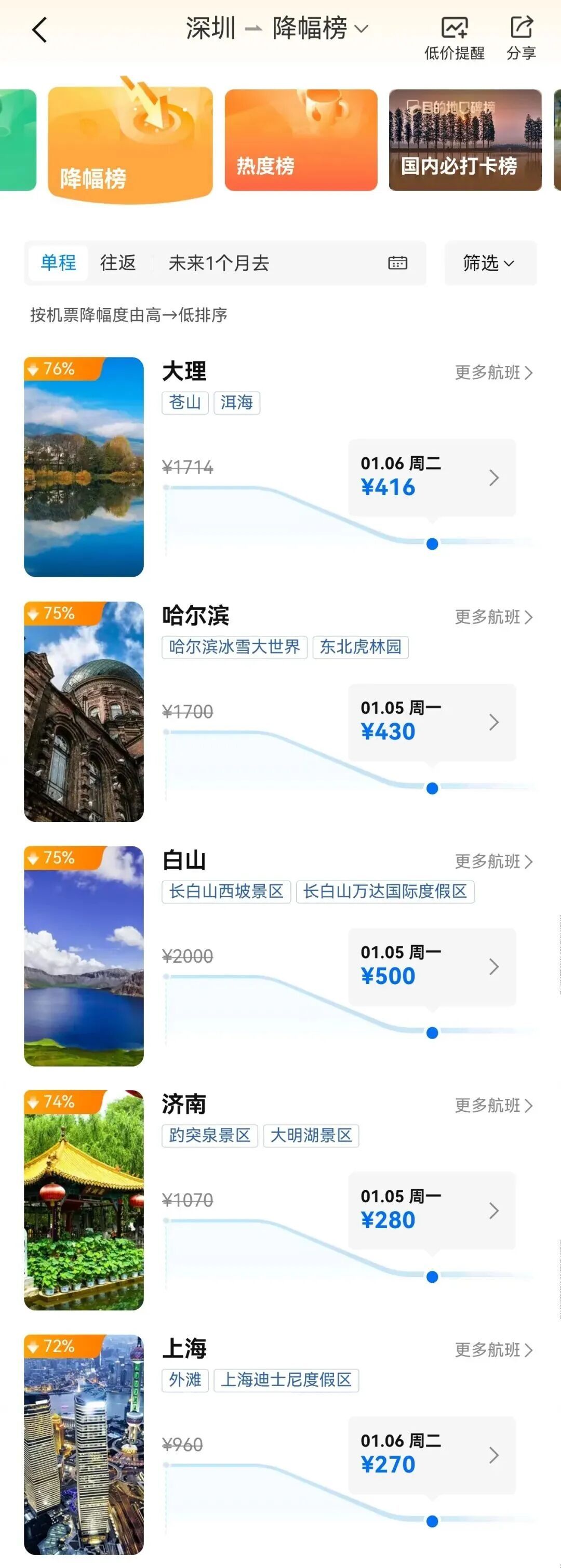Open 更多航班 for 哈尔滨
561x1568 pixels.
click(493, 617)
